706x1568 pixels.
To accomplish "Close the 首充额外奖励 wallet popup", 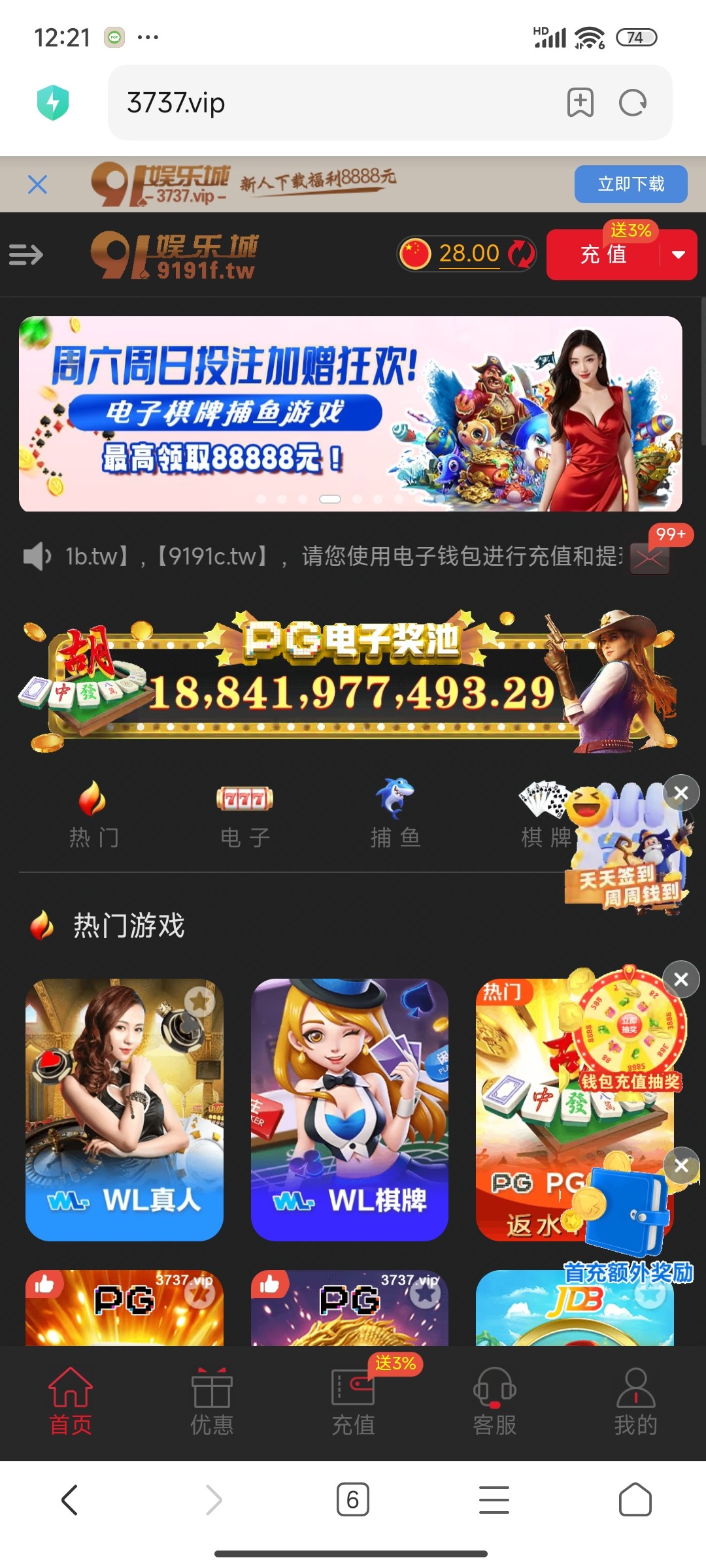I will pyautogui.click(x=681, y=1166).
